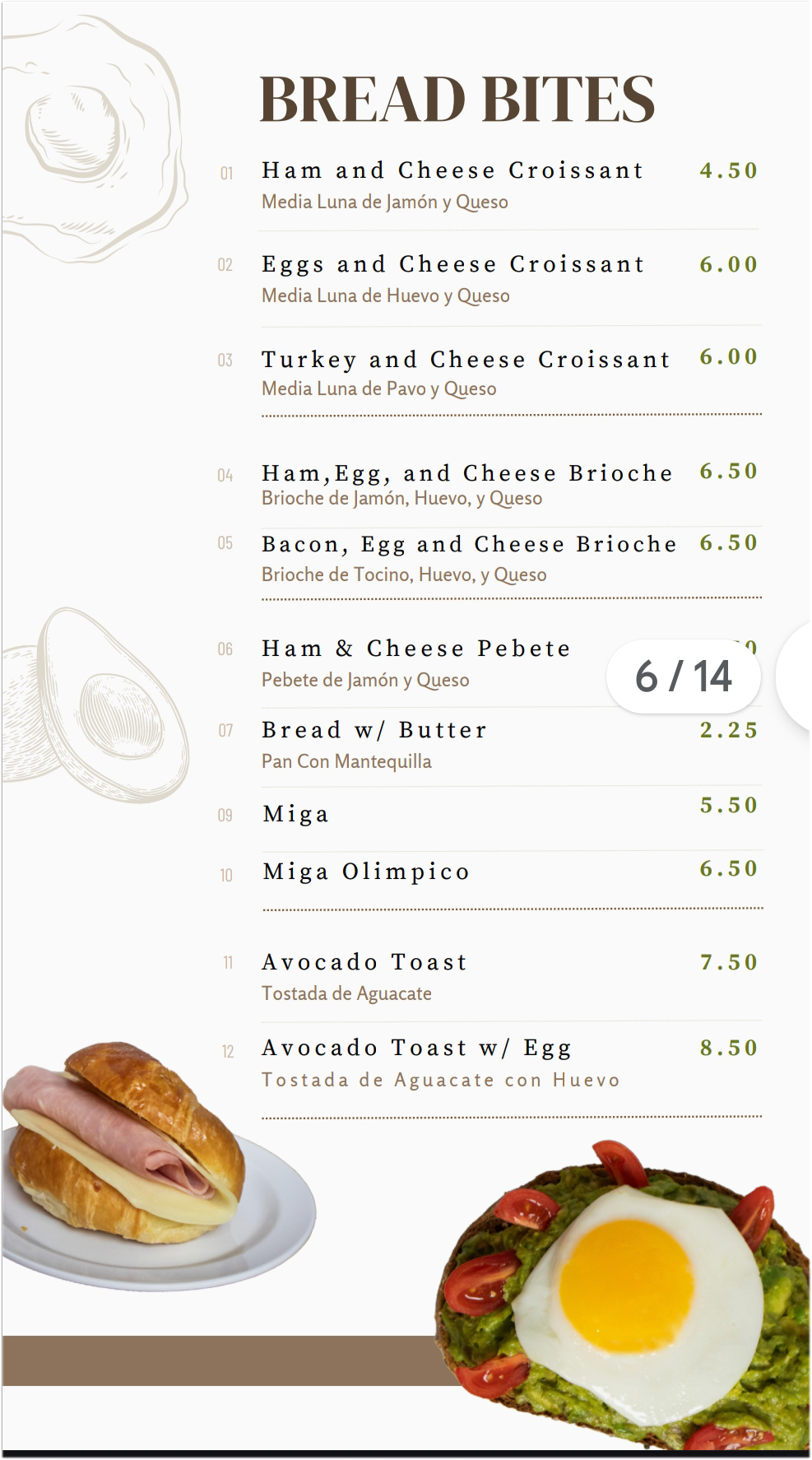Click the Avocado Toast w/ Egg entry
Image resolution: width=812 pixels, height=1460 pixels.
[x=416, y=1048]
